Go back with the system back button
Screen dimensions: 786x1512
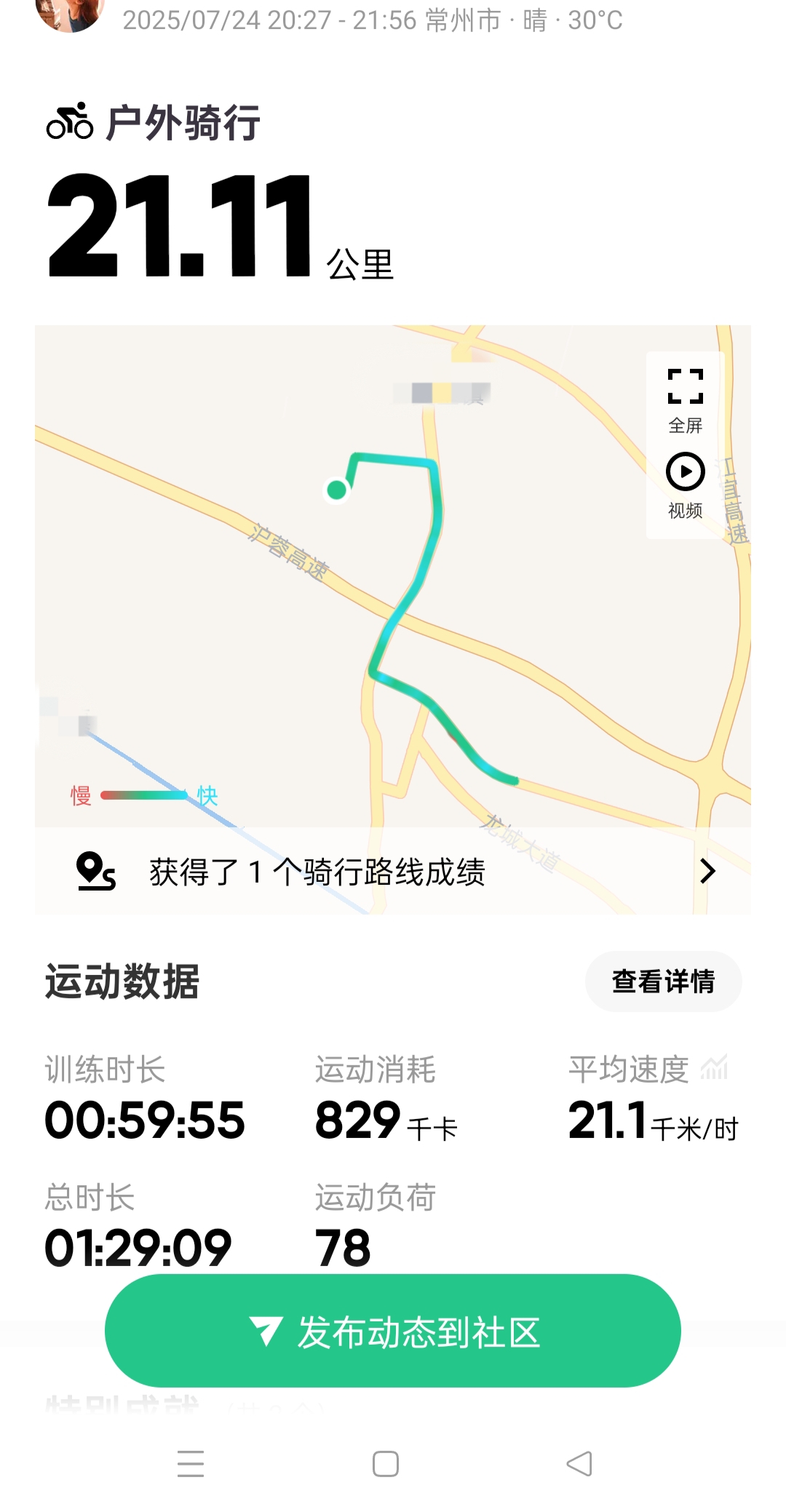[x=579, y=1463]
